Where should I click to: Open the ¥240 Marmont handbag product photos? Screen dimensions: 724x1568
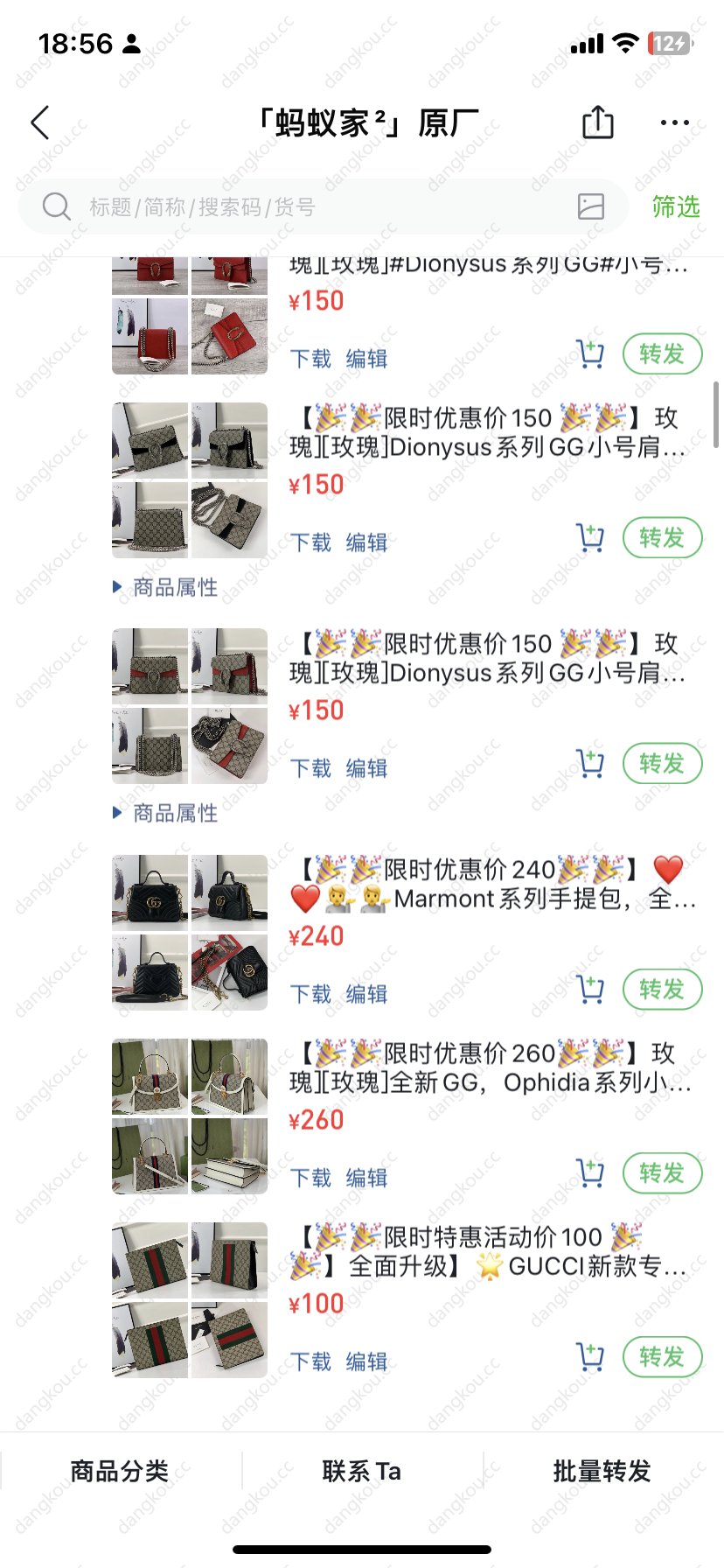point(190,933)
